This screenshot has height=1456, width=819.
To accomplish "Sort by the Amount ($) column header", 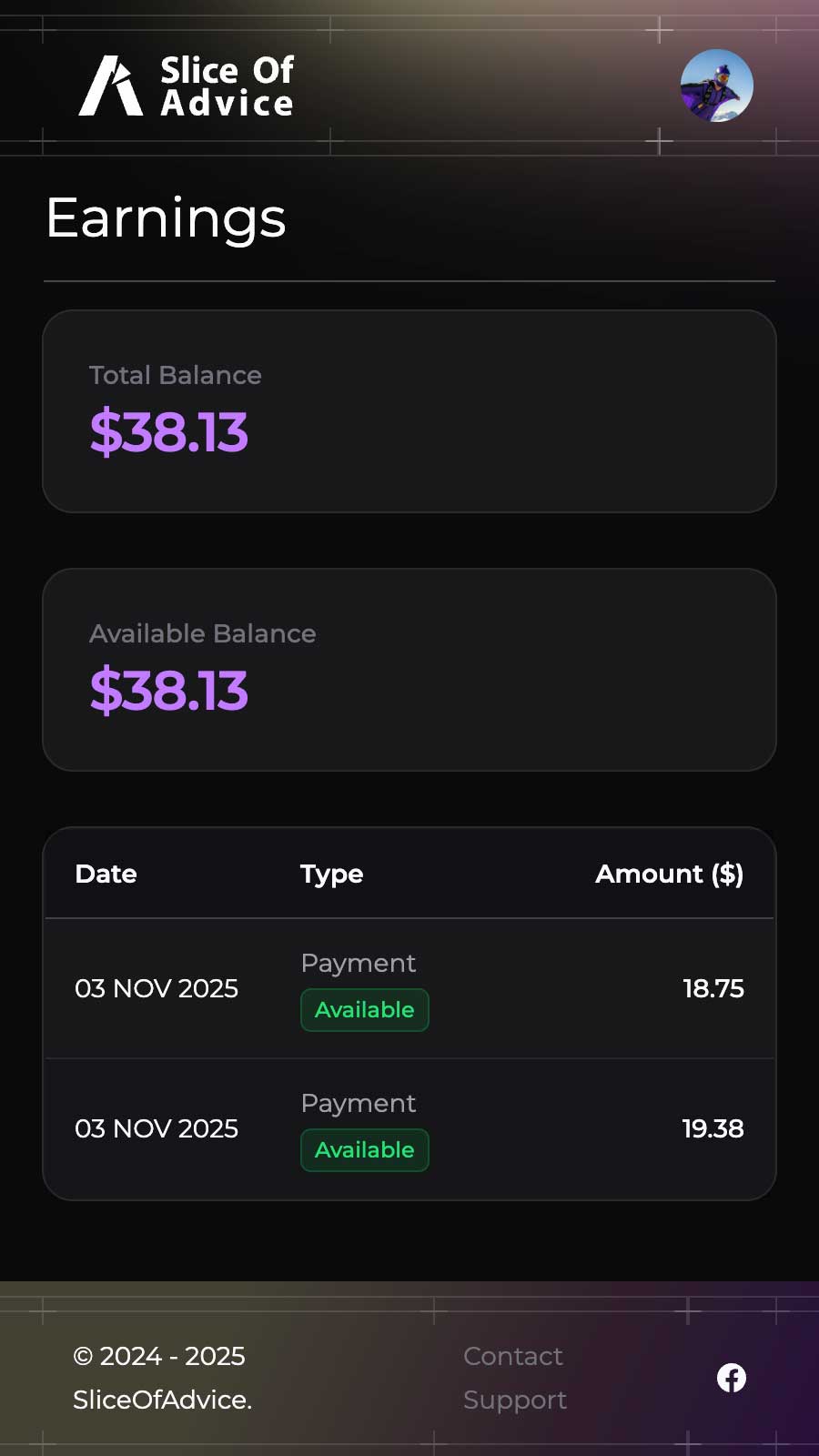I will (x=669, y=874).
